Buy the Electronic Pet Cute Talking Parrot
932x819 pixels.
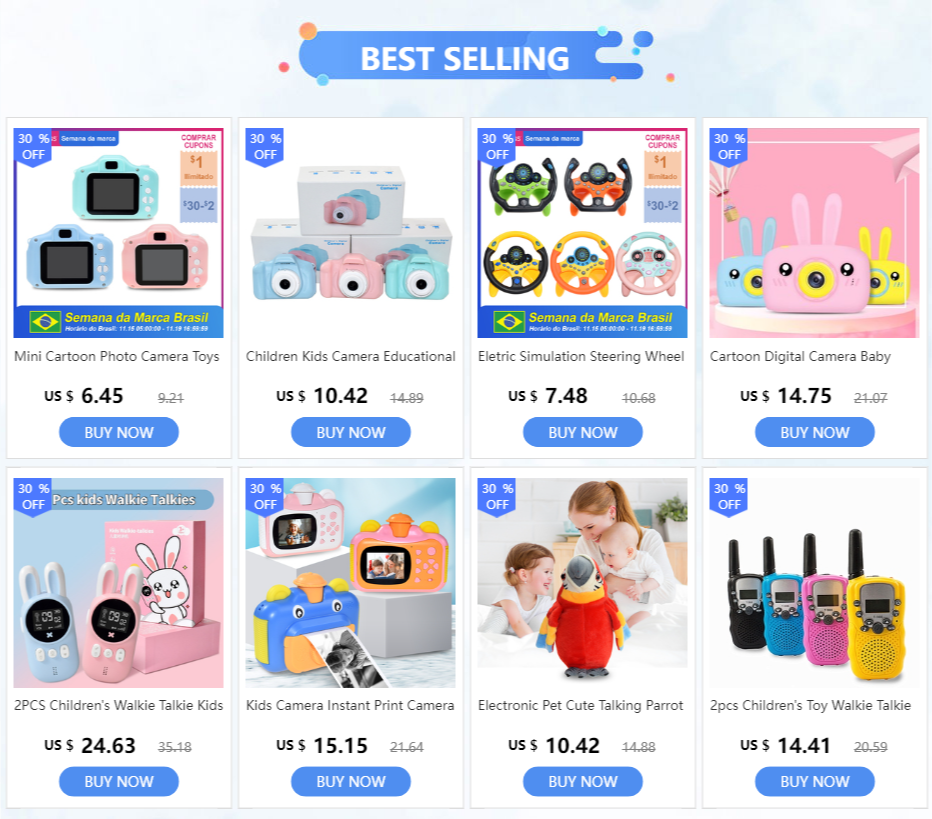pyautogui.click(x=582, y=782)
